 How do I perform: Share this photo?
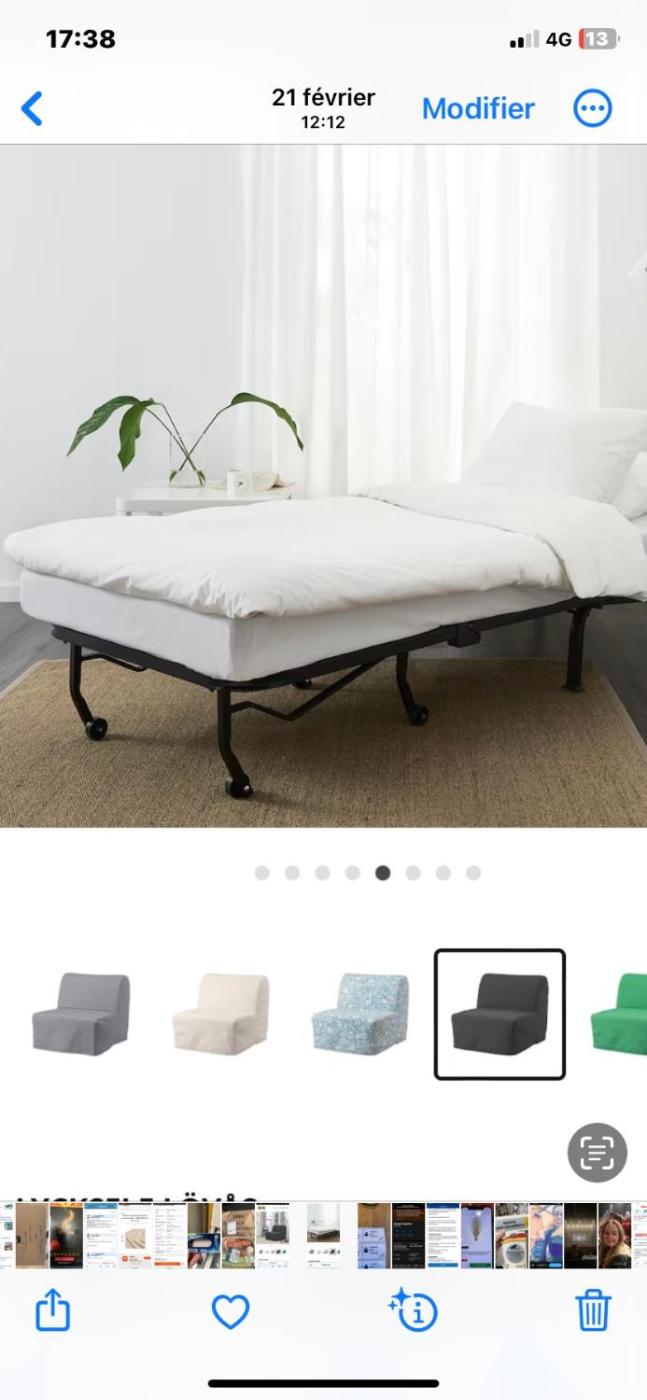pyautogui.click(x=53, y=1310)
